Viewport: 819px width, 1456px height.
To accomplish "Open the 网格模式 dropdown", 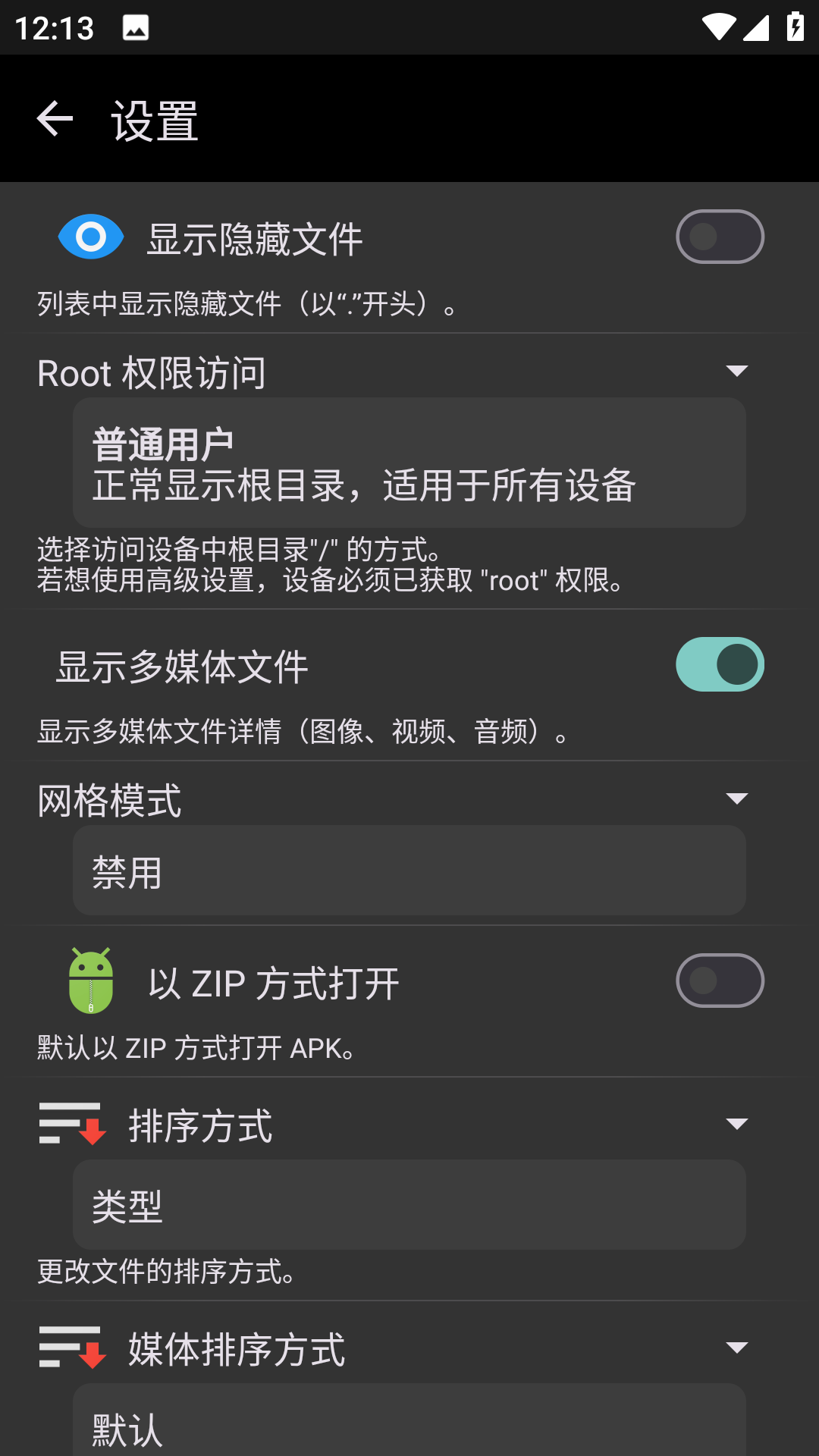I will click(737, 798).
